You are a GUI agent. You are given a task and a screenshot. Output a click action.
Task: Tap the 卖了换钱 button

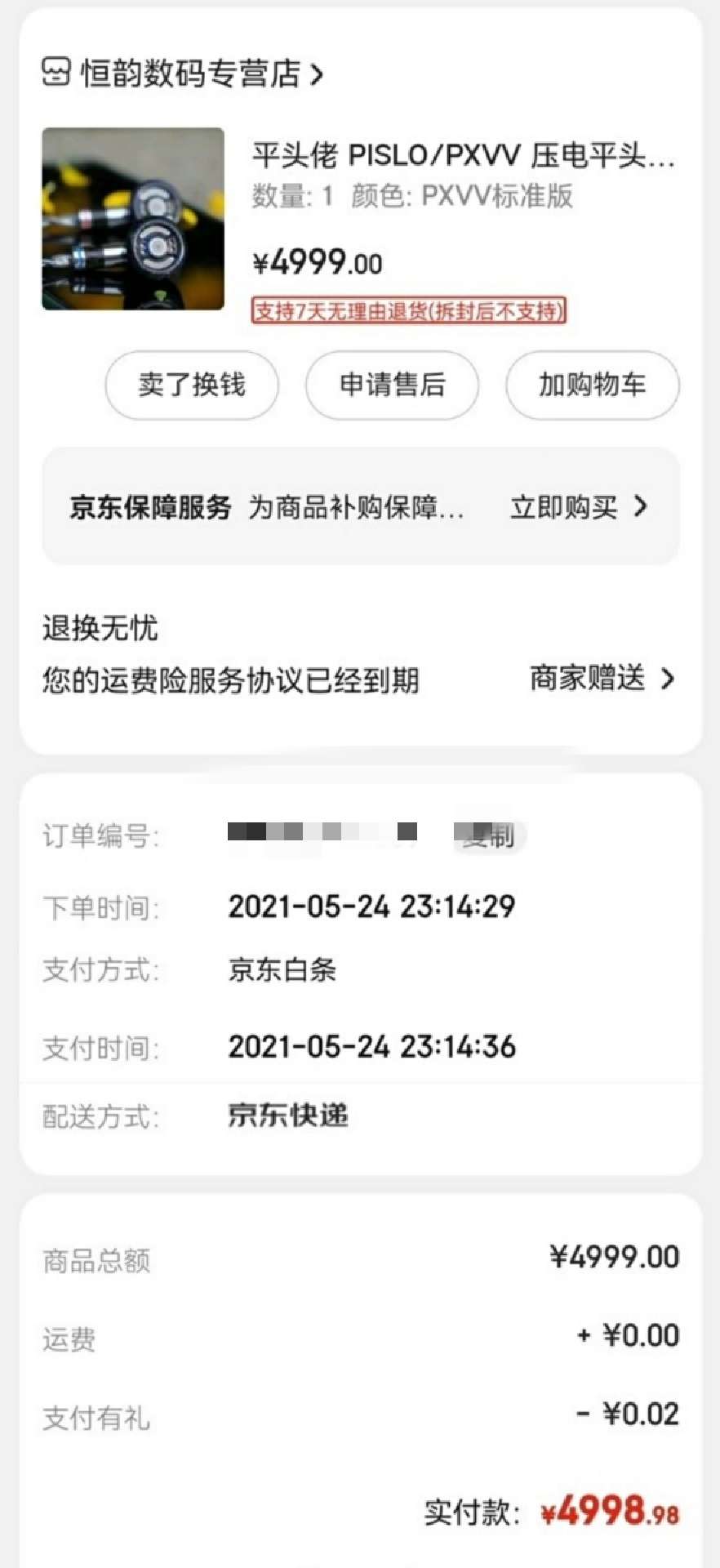click(192, 385)
